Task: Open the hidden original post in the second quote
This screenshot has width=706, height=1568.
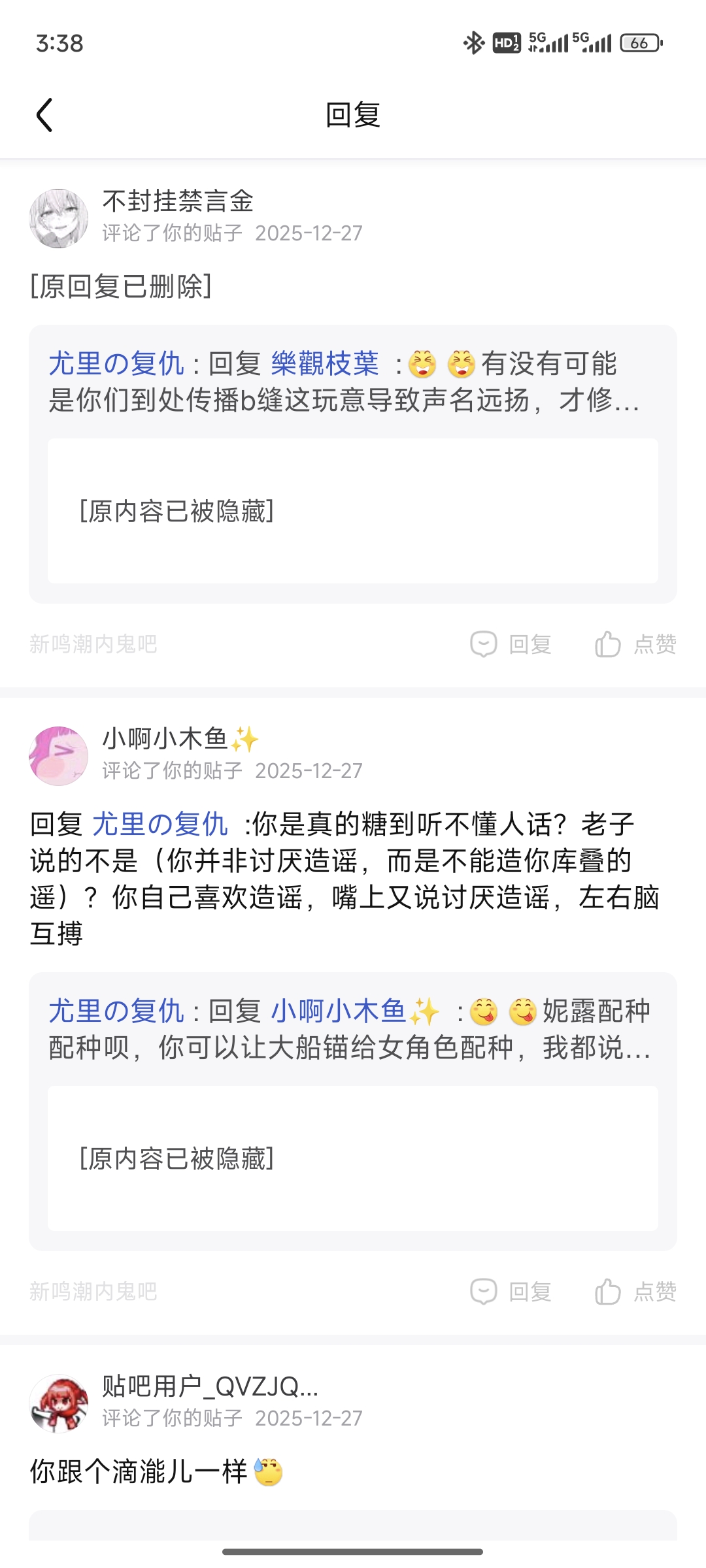Action: (352, 1158)
